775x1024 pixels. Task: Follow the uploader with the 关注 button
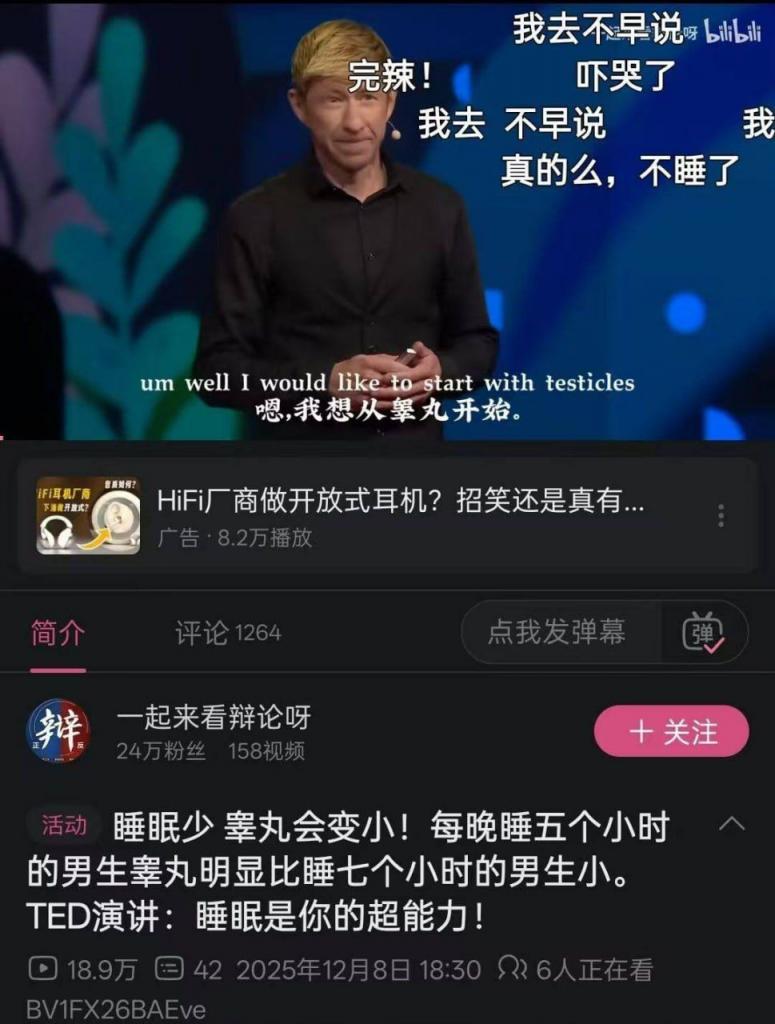671,731
